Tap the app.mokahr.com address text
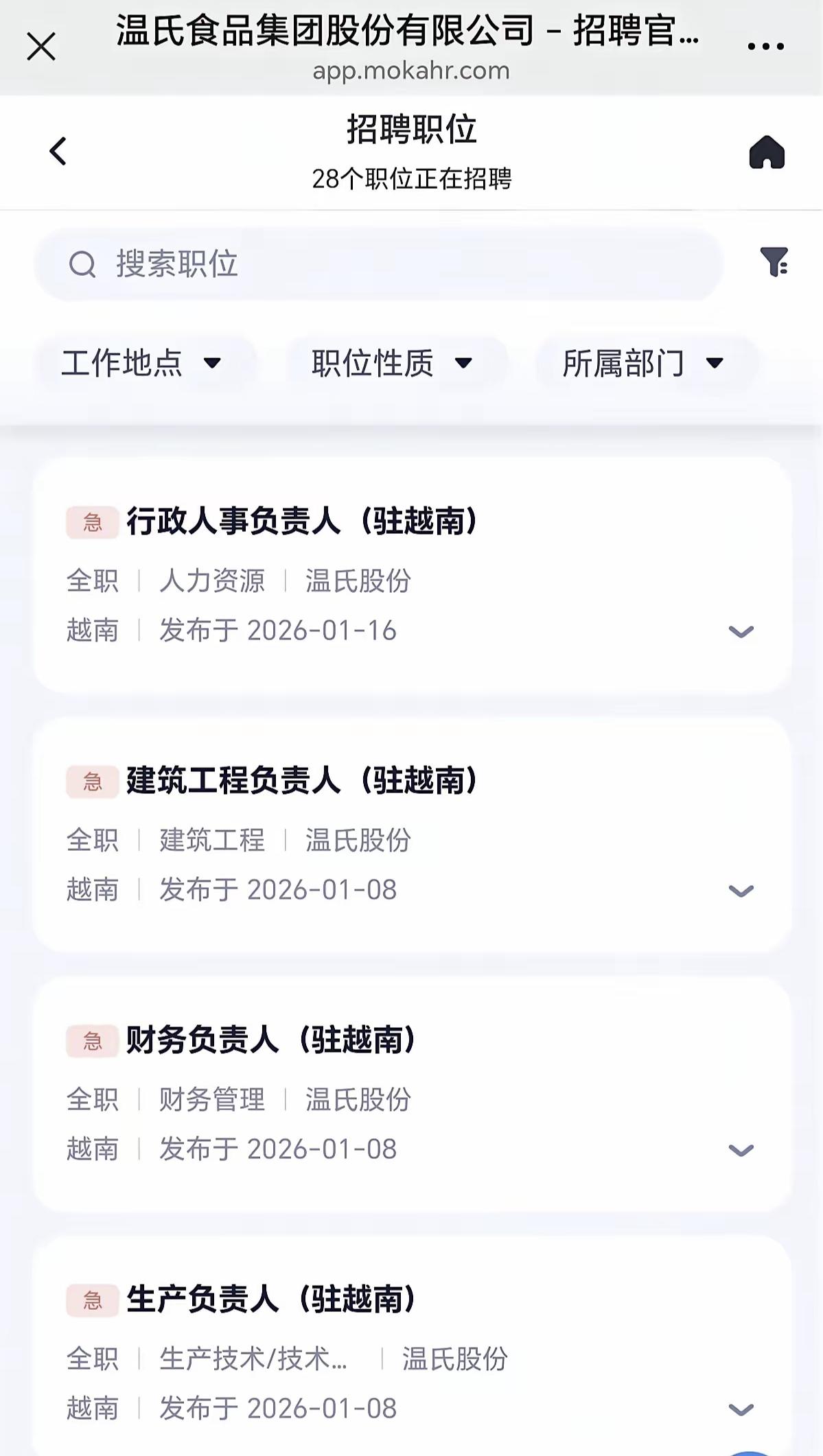 click(410, 71)
